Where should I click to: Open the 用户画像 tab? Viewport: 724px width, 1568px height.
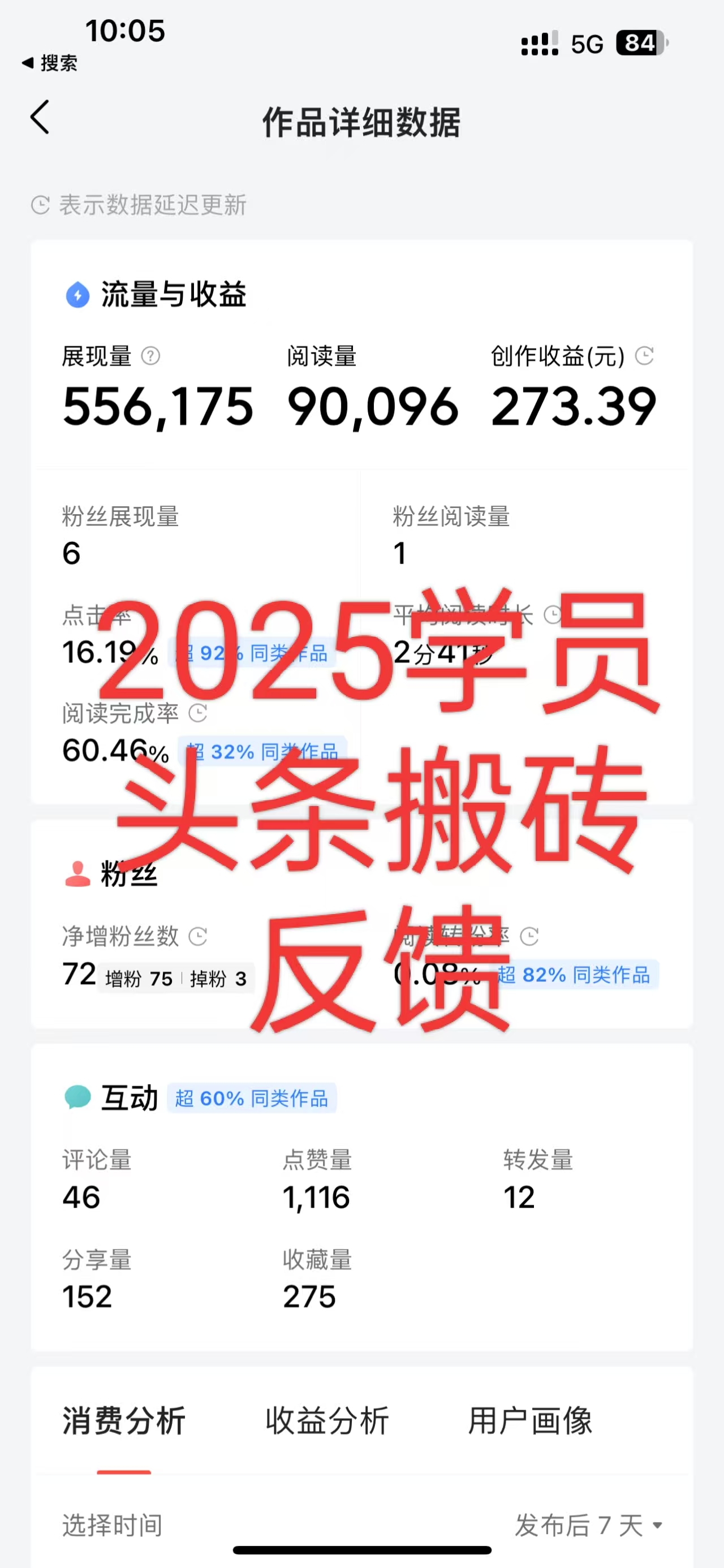coord(530,1421)
